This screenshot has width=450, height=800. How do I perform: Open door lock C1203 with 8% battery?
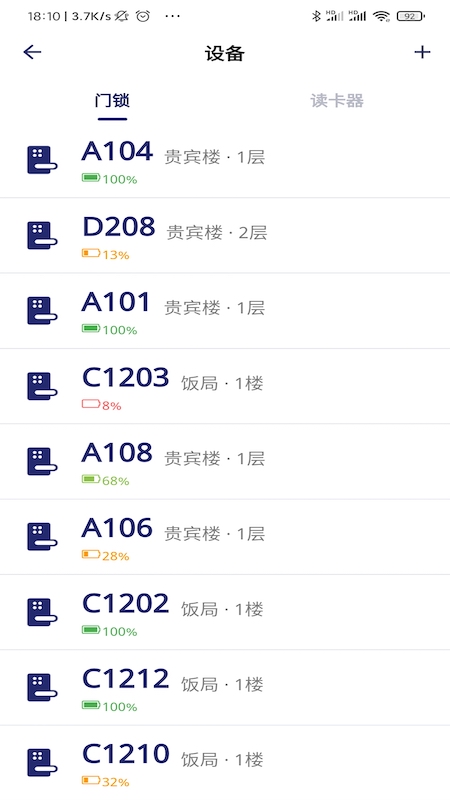pyautogui.click(x=225, y=386)
